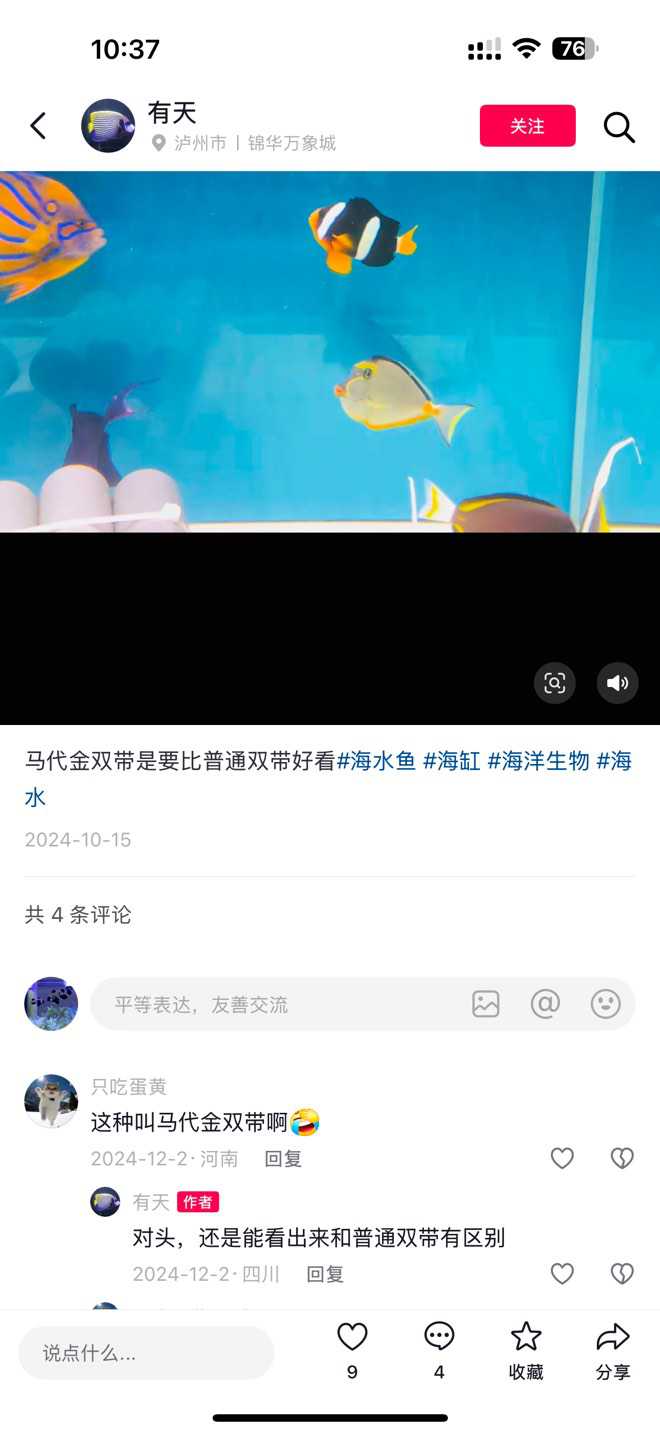Tap the comment box 平等表达，友善交流
Image resolution: width=660 pixels, height=1434 pixels.
click(270, 1004)
